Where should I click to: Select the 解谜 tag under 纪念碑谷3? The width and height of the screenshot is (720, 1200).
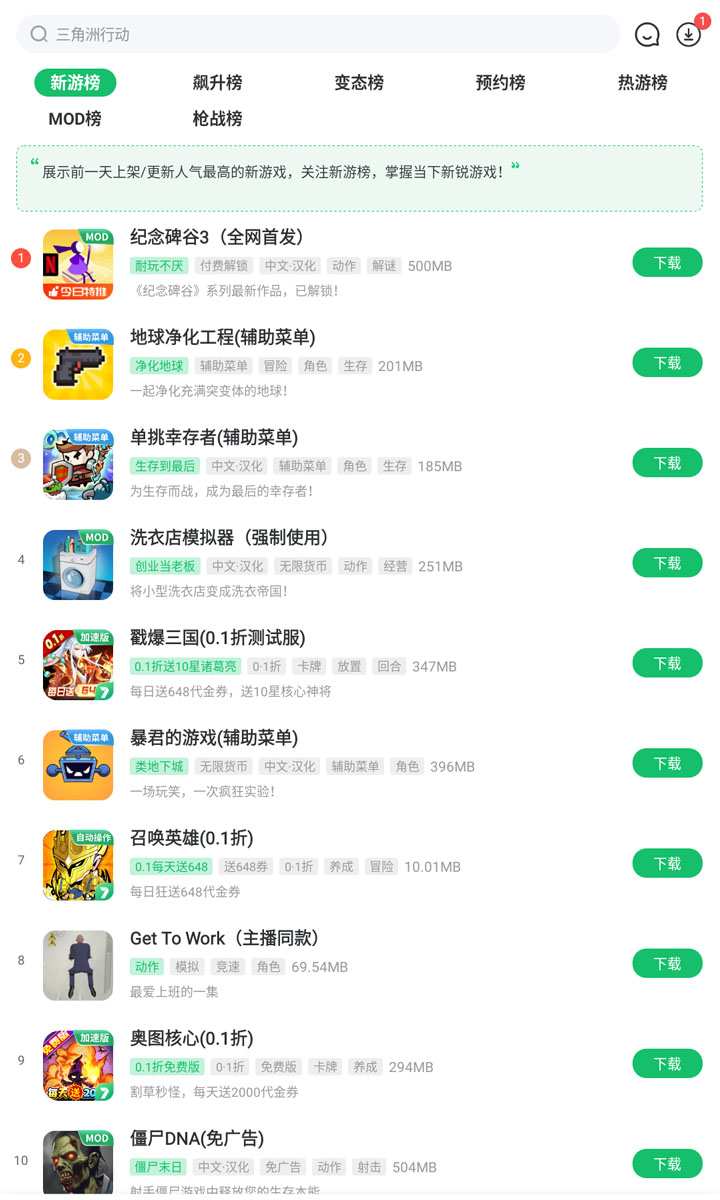[384, 266]
